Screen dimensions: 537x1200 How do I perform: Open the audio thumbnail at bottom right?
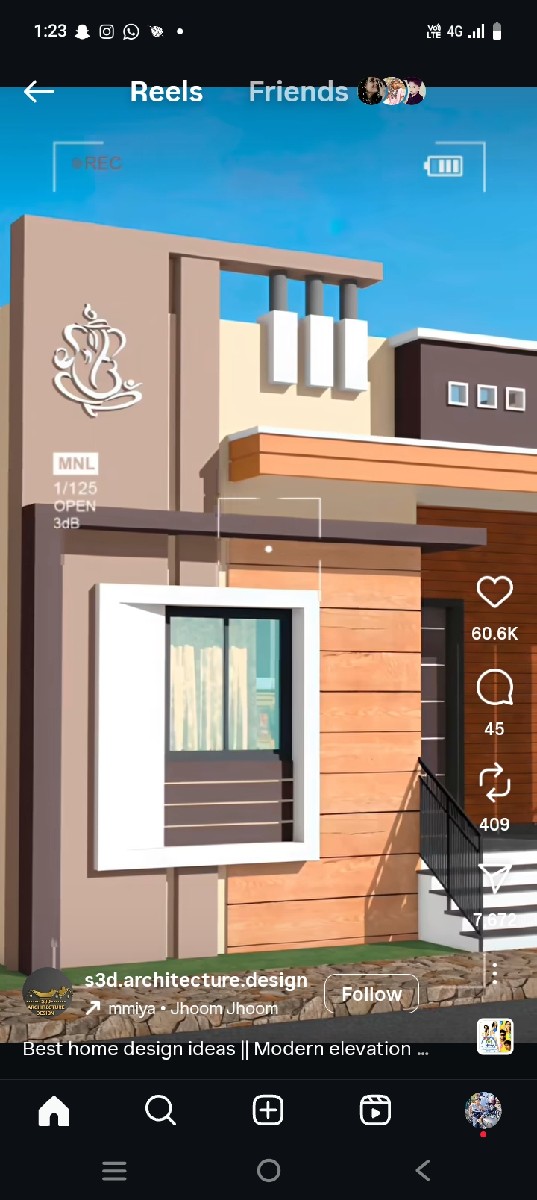pyautogui.click(x=495, y=1036)
